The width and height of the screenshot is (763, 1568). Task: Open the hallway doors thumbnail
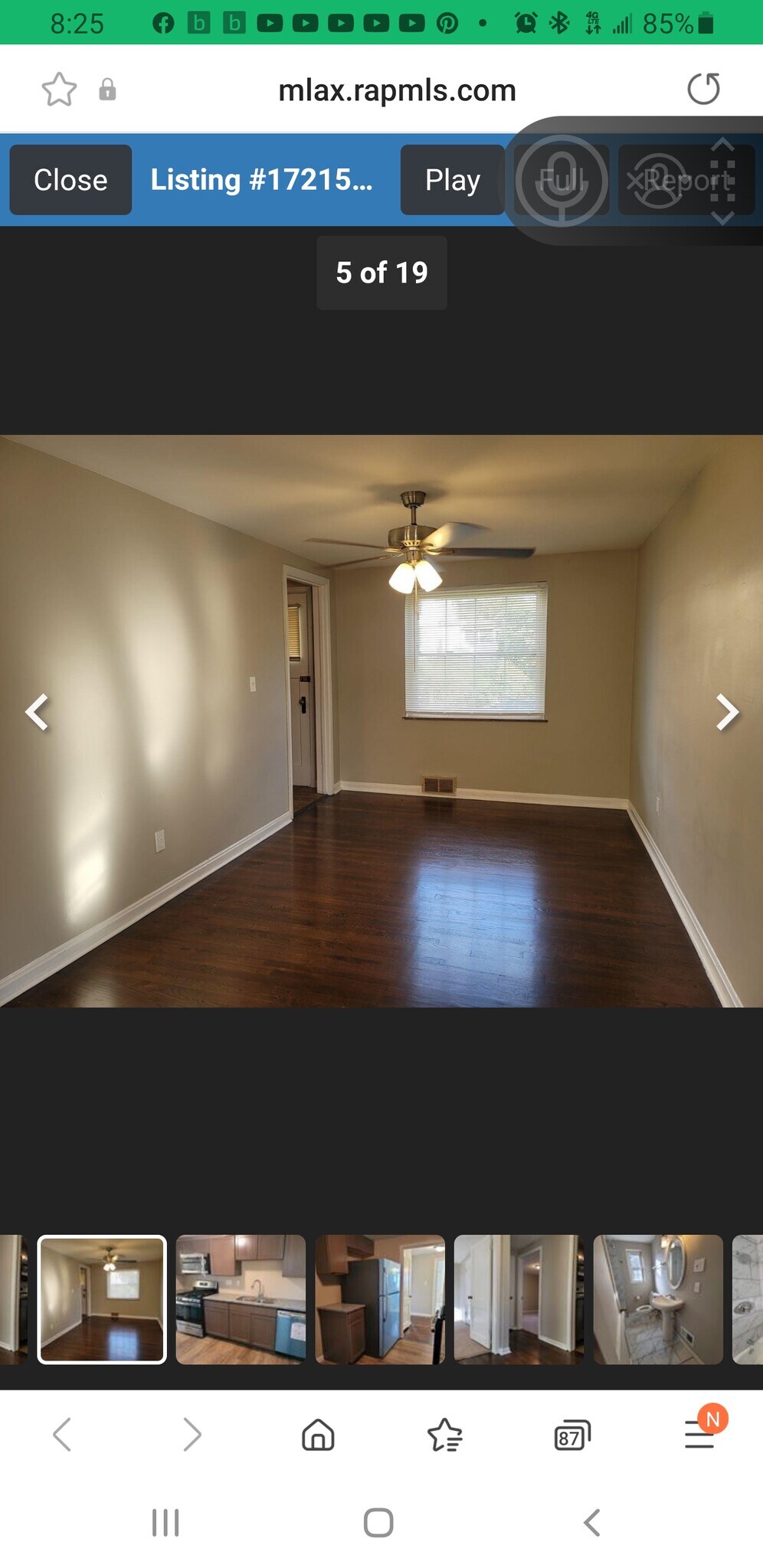[x=519, y=1299]
